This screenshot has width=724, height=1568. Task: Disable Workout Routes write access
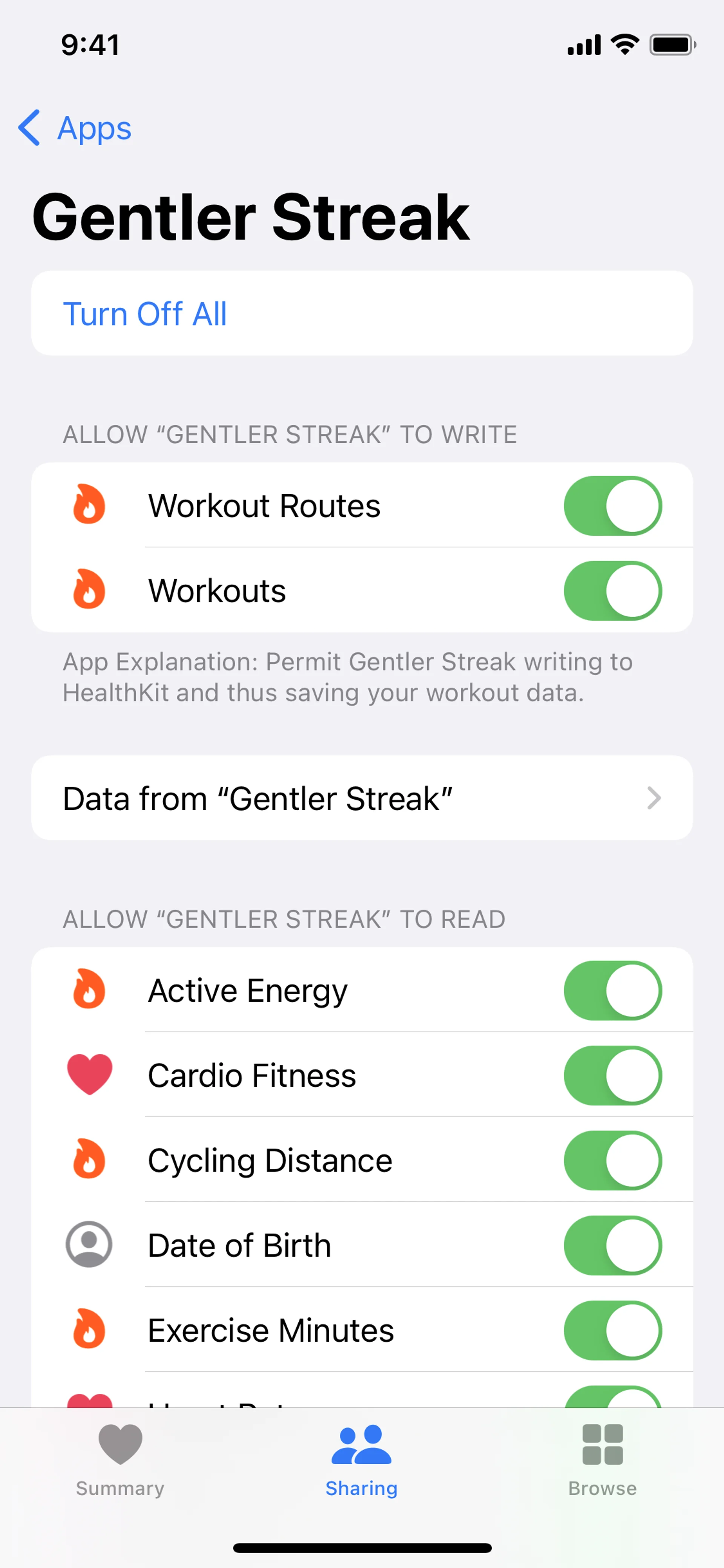coord(612,506)
